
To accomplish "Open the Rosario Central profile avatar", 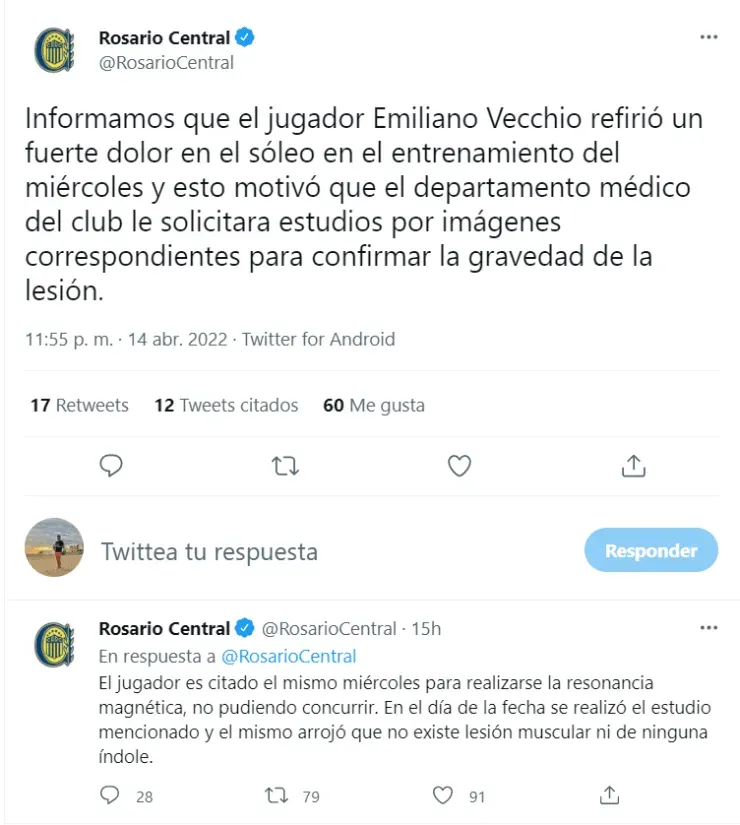I will pos(55,47).
